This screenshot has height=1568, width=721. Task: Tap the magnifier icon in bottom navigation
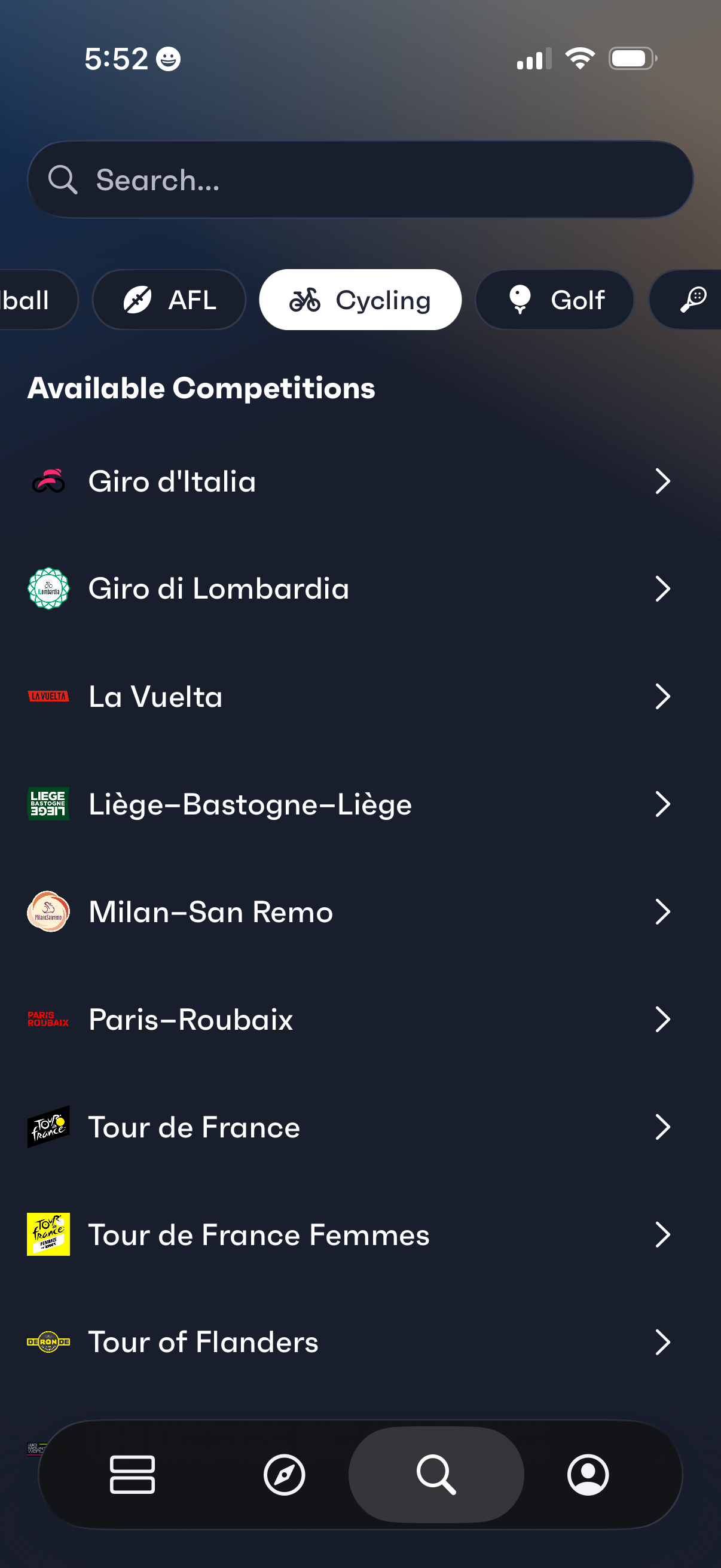(436, 1474)
